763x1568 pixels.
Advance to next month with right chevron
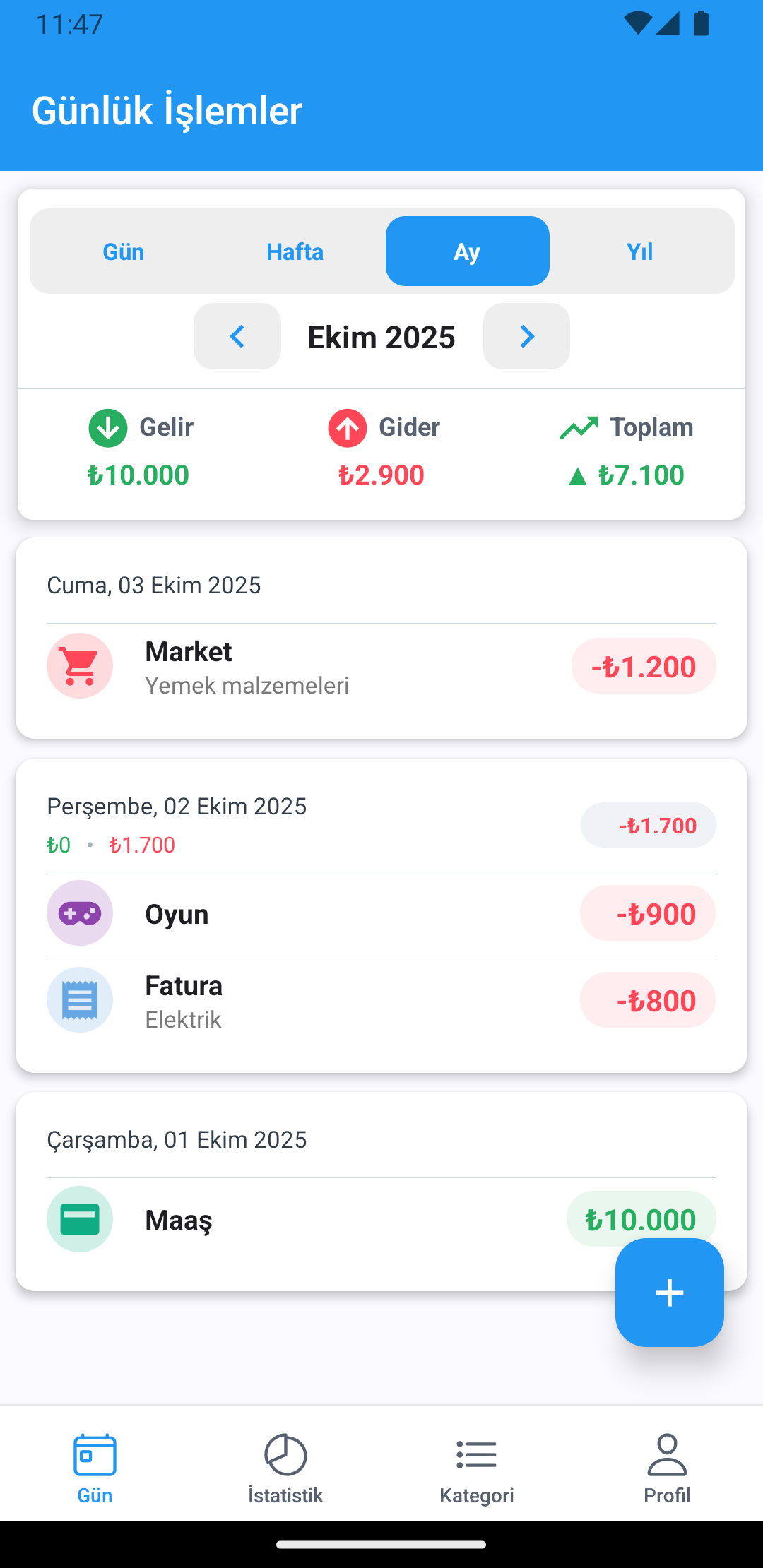pyautogui.click(x=526, y=337)
